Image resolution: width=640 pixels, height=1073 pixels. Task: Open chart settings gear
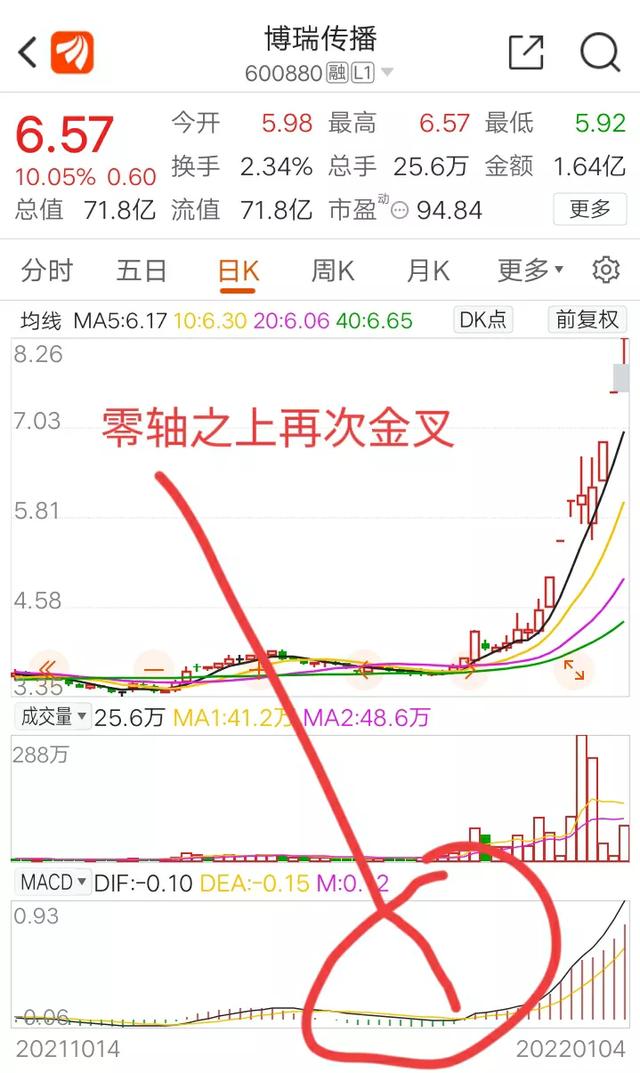click(x=606, y=270)
